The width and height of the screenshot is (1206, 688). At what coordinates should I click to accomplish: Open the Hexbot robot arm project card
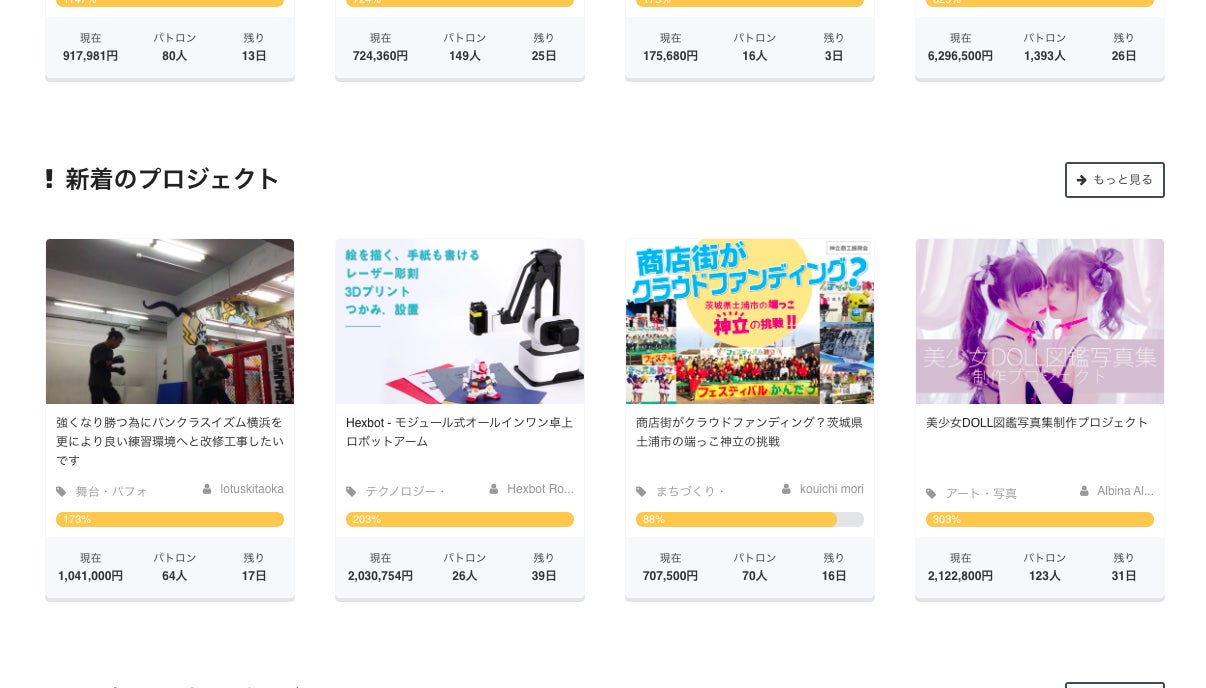click(460, 321)
